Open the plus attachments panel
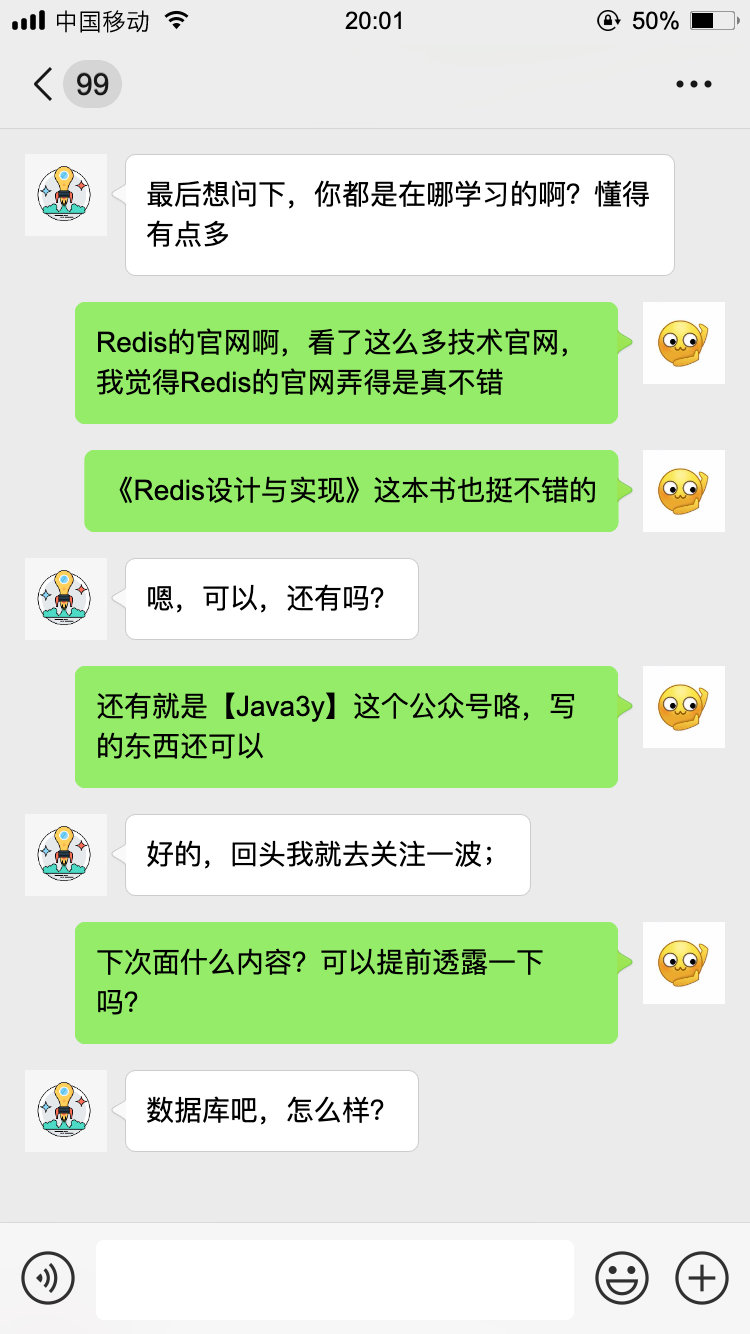 click(x=702, y=1278)
